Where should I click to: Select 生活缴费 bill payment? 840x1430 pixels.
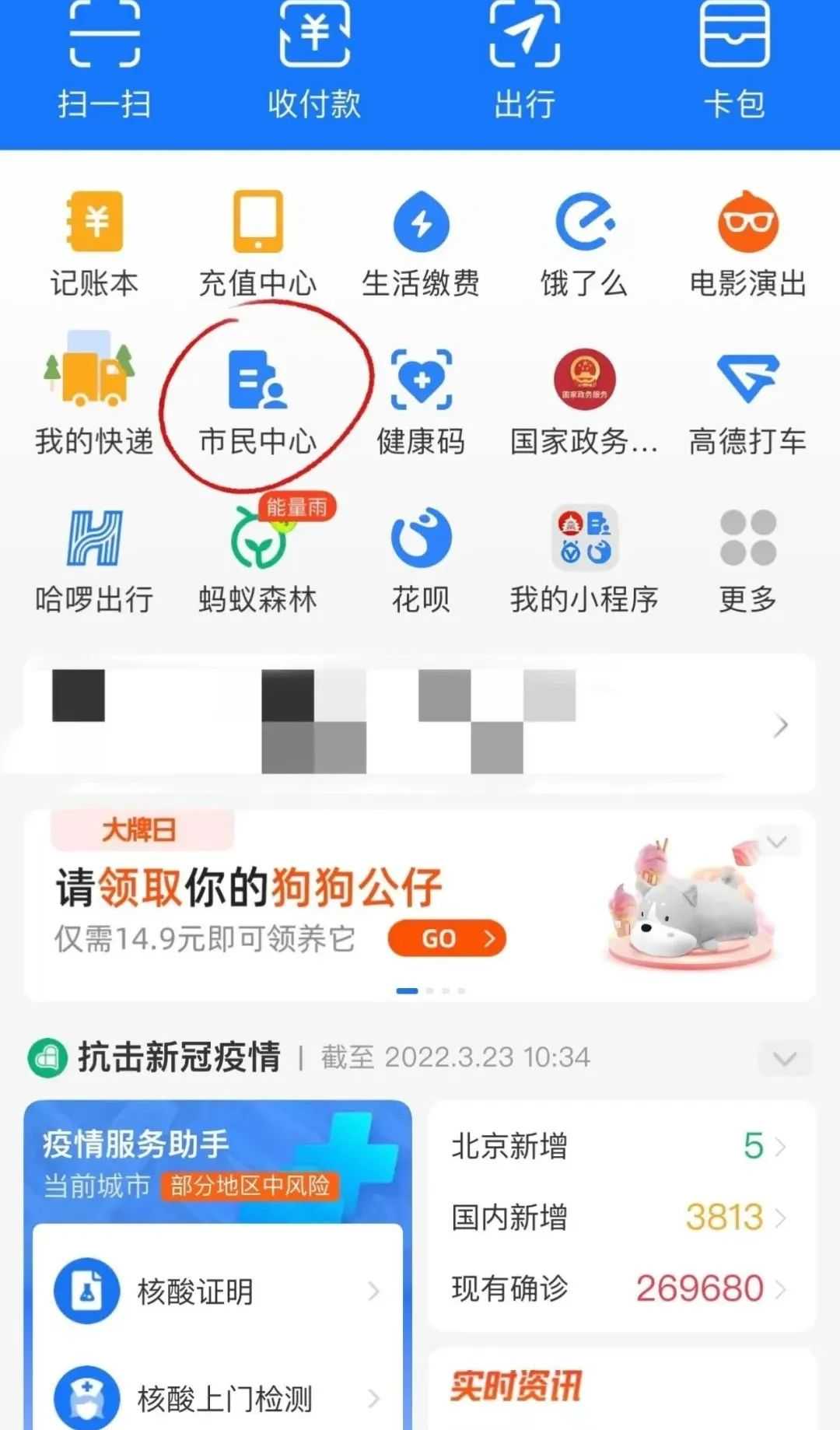[421, 243]
